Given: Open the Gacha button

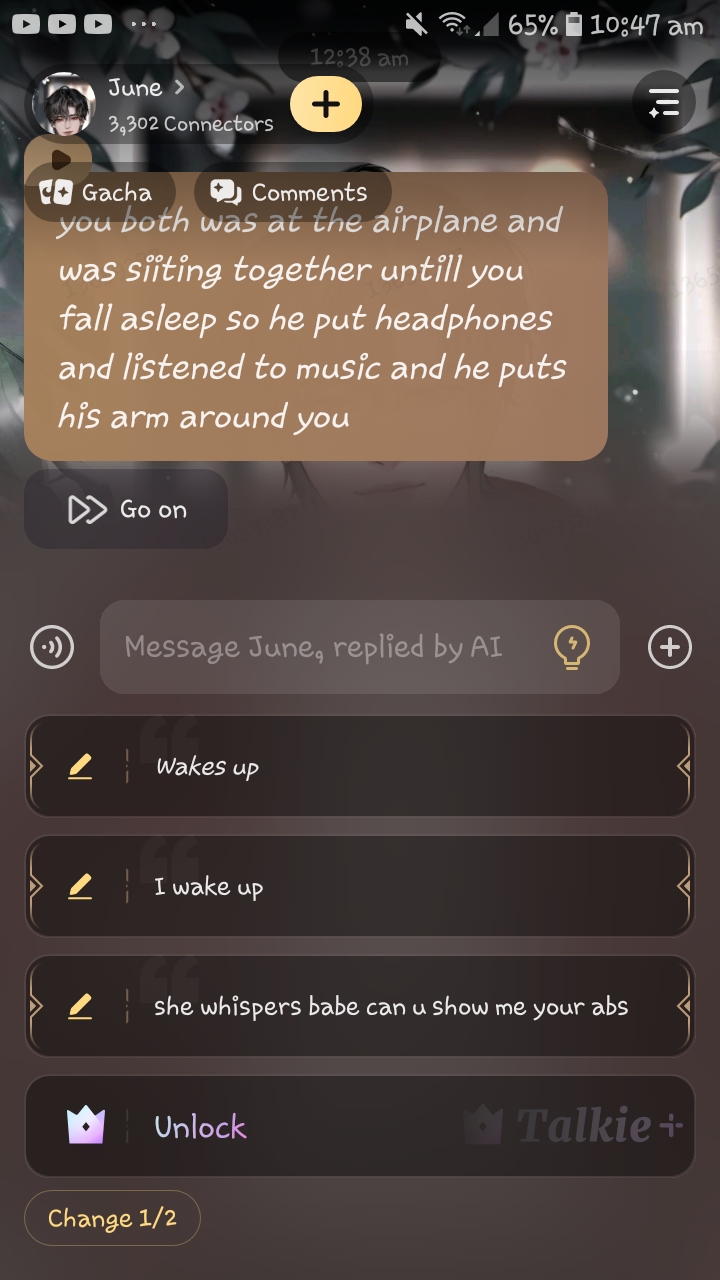Looking at the screenshot, I should coord(98,193).
